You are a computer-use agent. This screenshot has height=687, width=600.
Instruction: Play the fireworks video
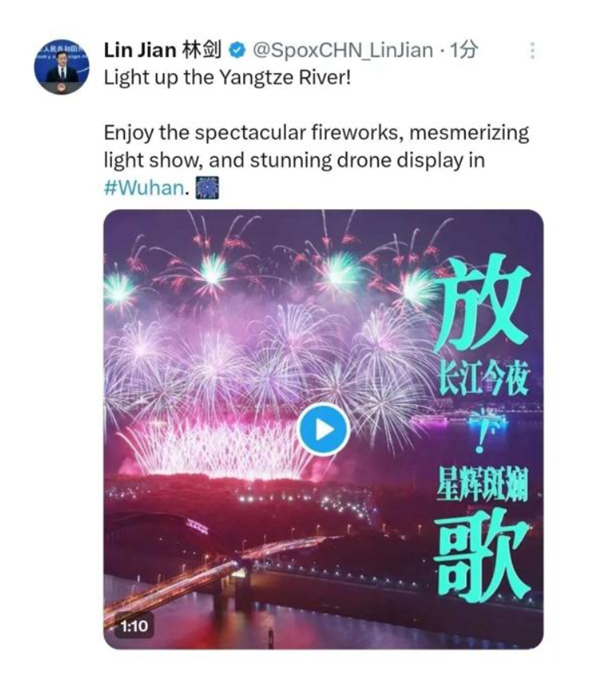323,430
